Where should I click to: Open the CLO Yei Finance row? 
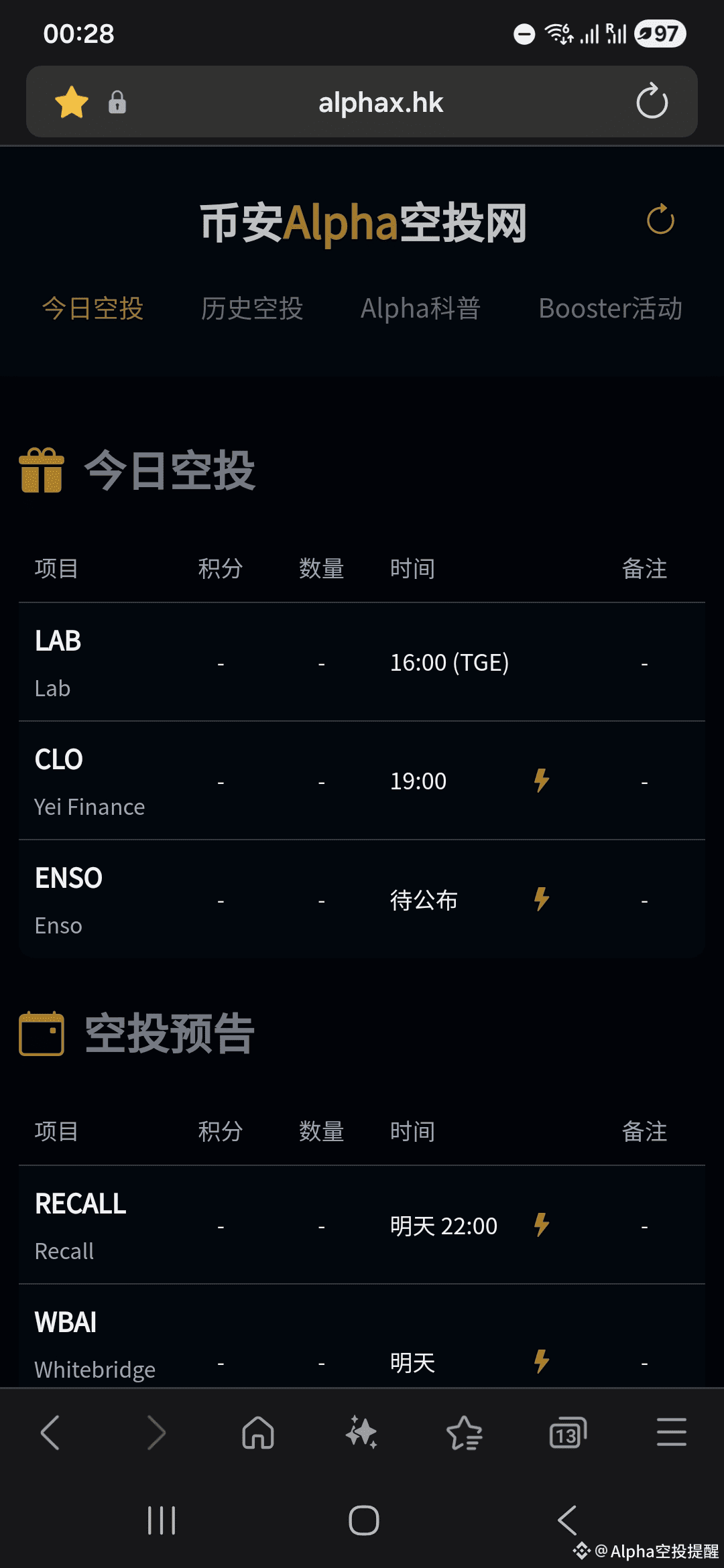(362, 781)
